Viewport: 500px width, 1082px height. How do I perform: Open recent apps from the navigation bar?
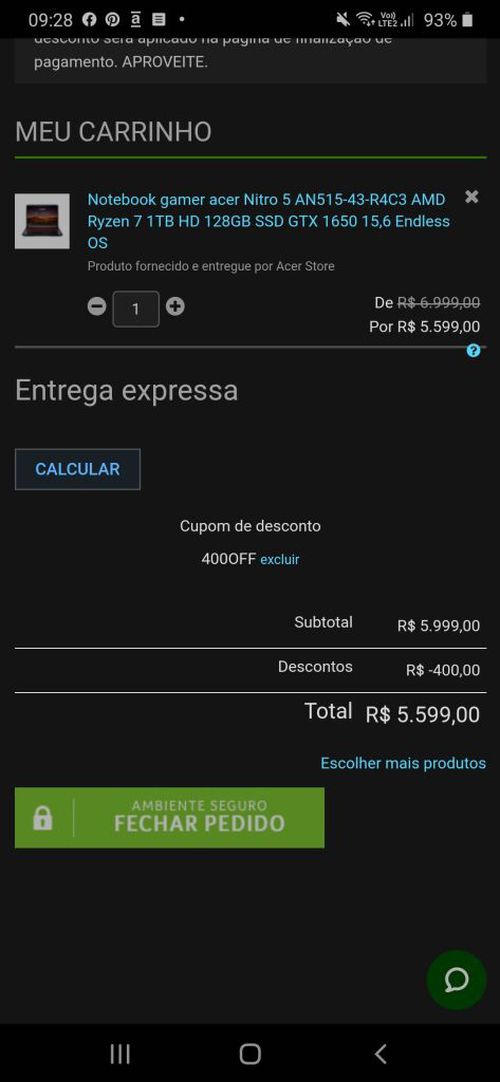tap(120, 1054)
